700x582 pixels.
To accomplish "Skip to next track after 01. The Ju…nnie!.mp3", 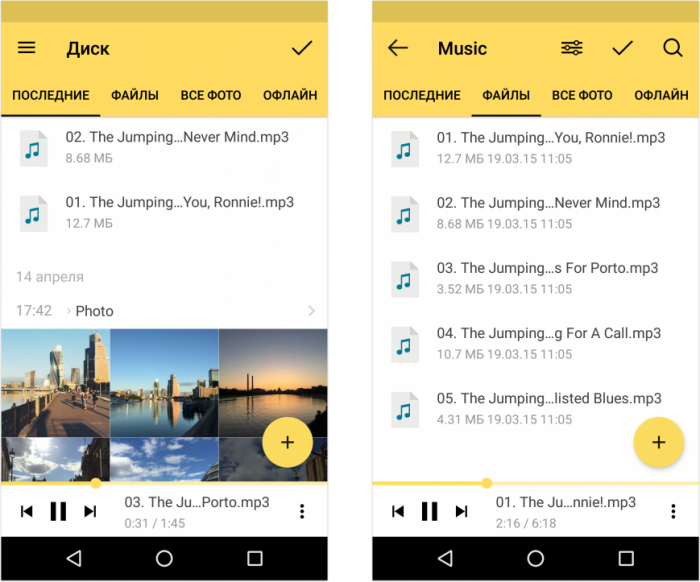I will tap(461, 512).
